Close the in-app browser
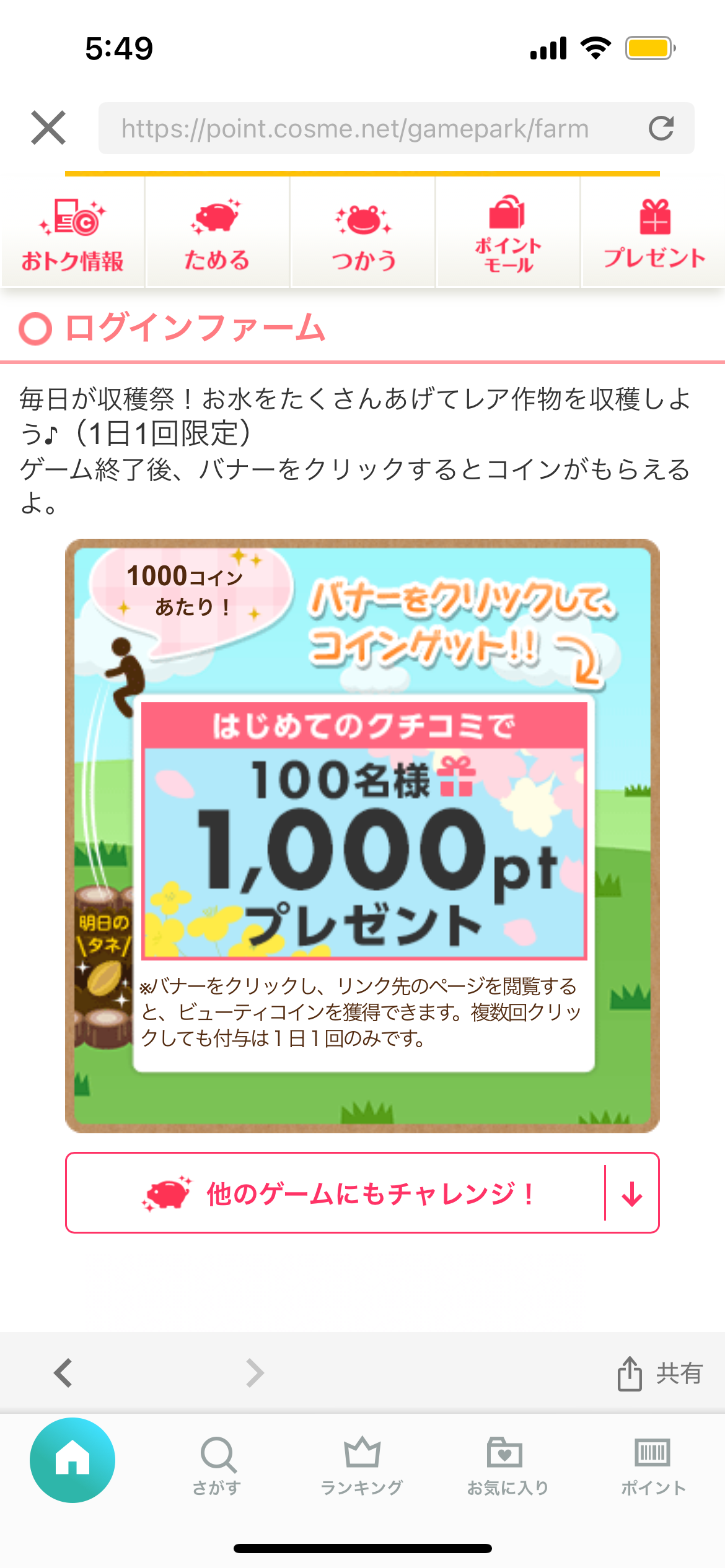Image resolution: width=725 pixels, height=1568 pixels. 48,128
